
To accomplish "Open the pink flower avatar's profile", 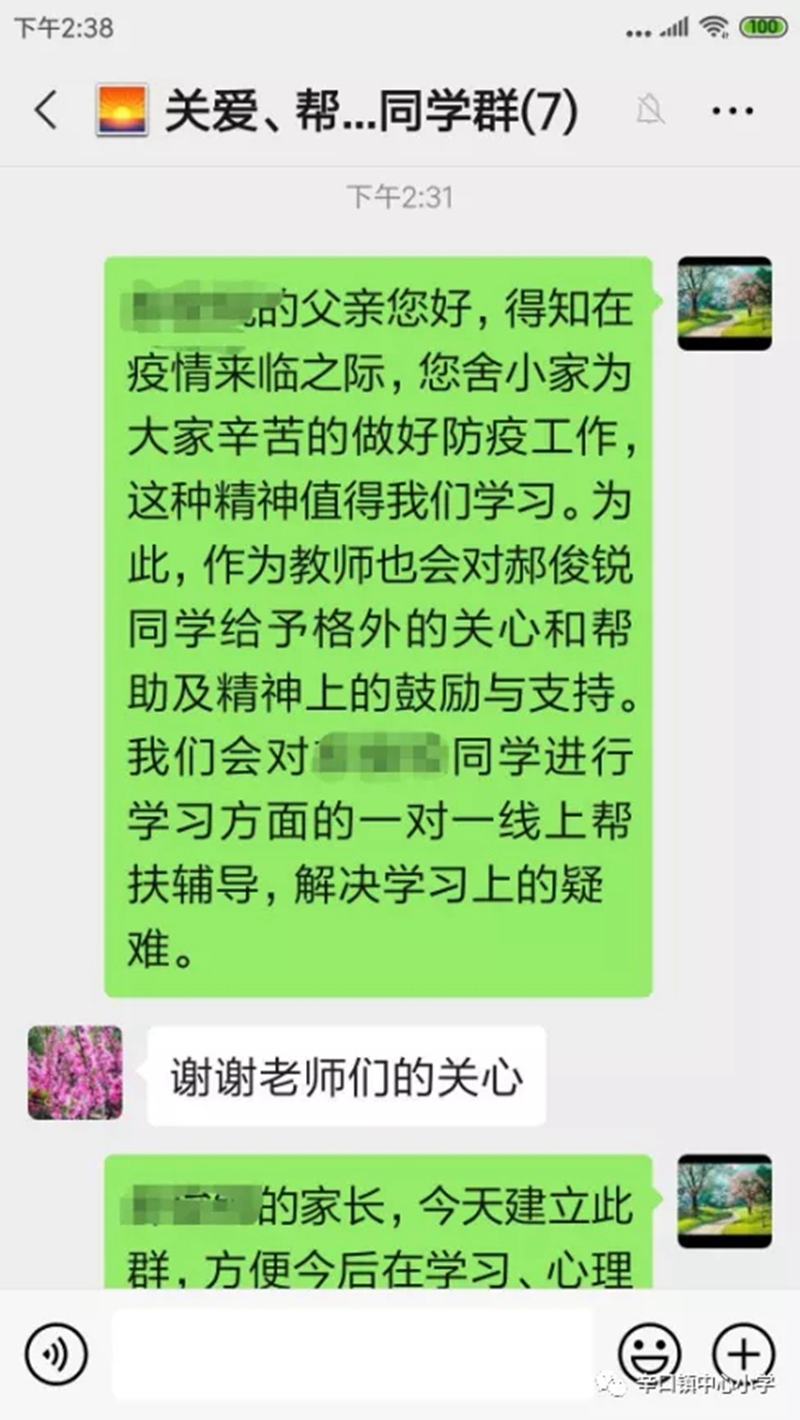I will [x=75, y=1072].
